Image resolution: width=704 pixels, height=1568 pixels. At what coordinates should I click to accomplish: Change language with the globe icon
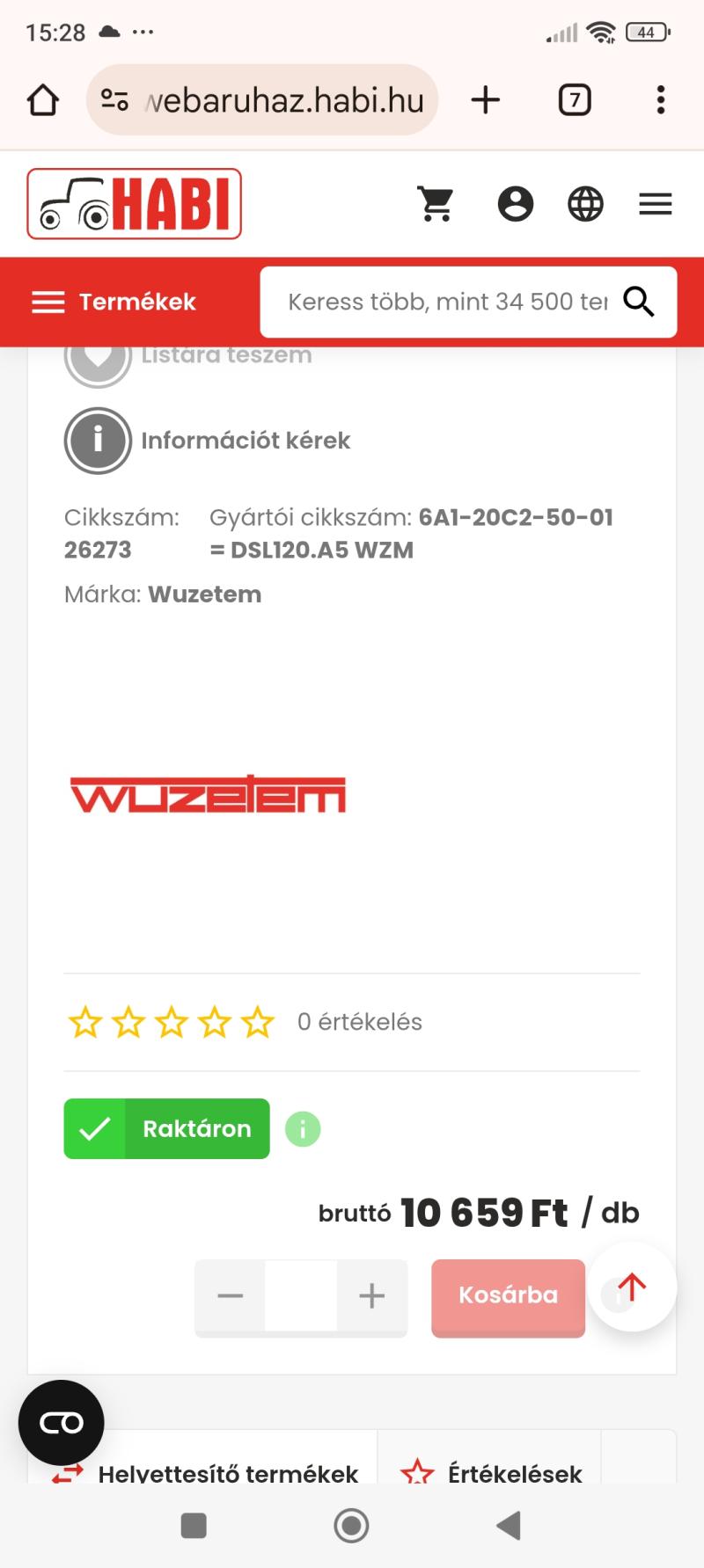pos(585,204)
